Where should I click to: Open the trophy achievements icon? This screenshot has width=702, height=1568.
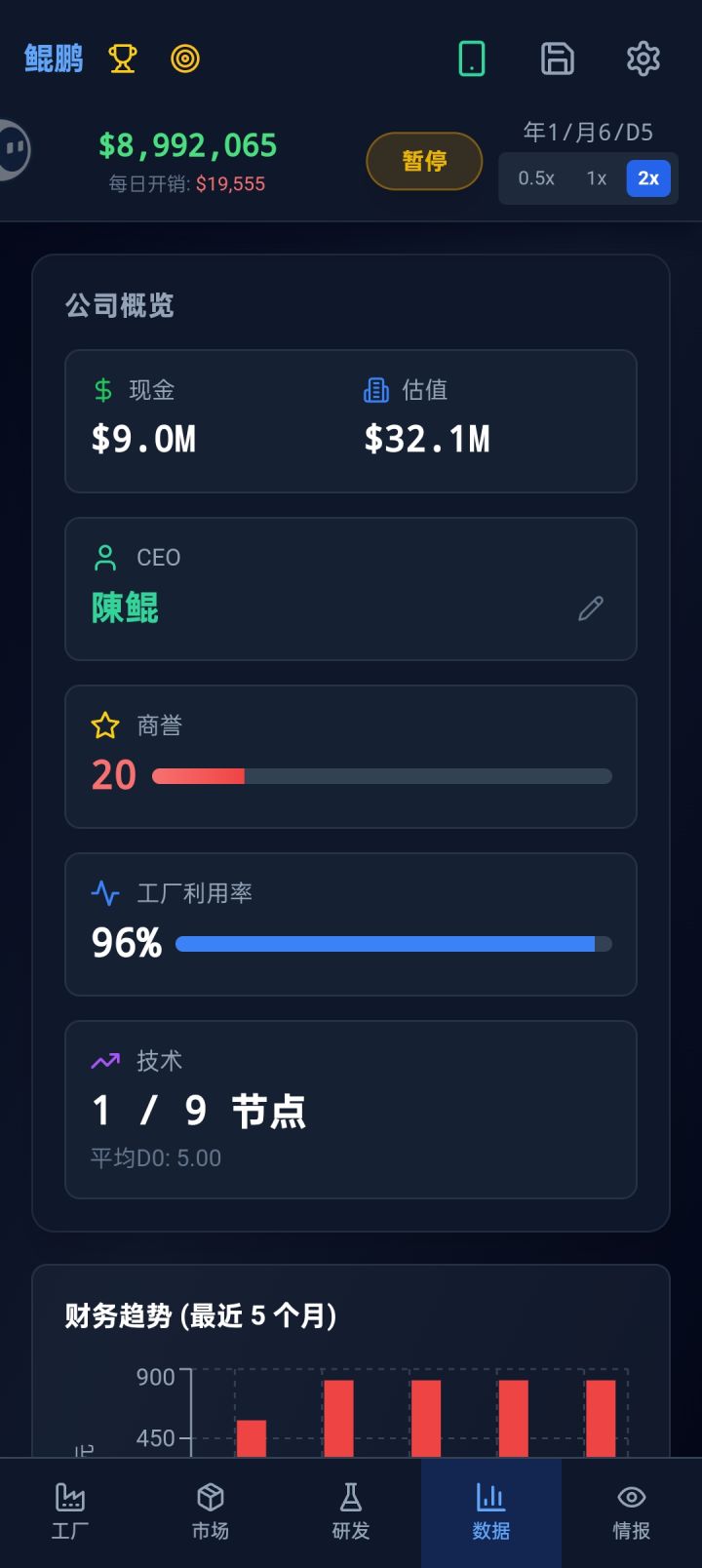[122, 58]
